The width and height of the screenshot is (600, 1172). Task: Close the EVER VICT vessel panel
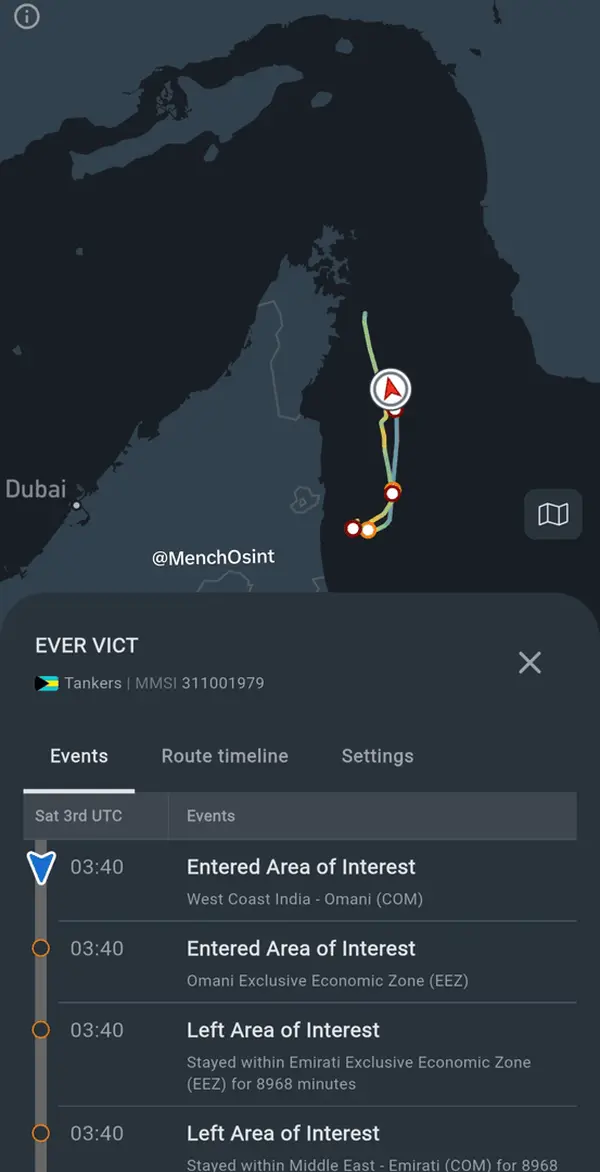pos(530,662)
